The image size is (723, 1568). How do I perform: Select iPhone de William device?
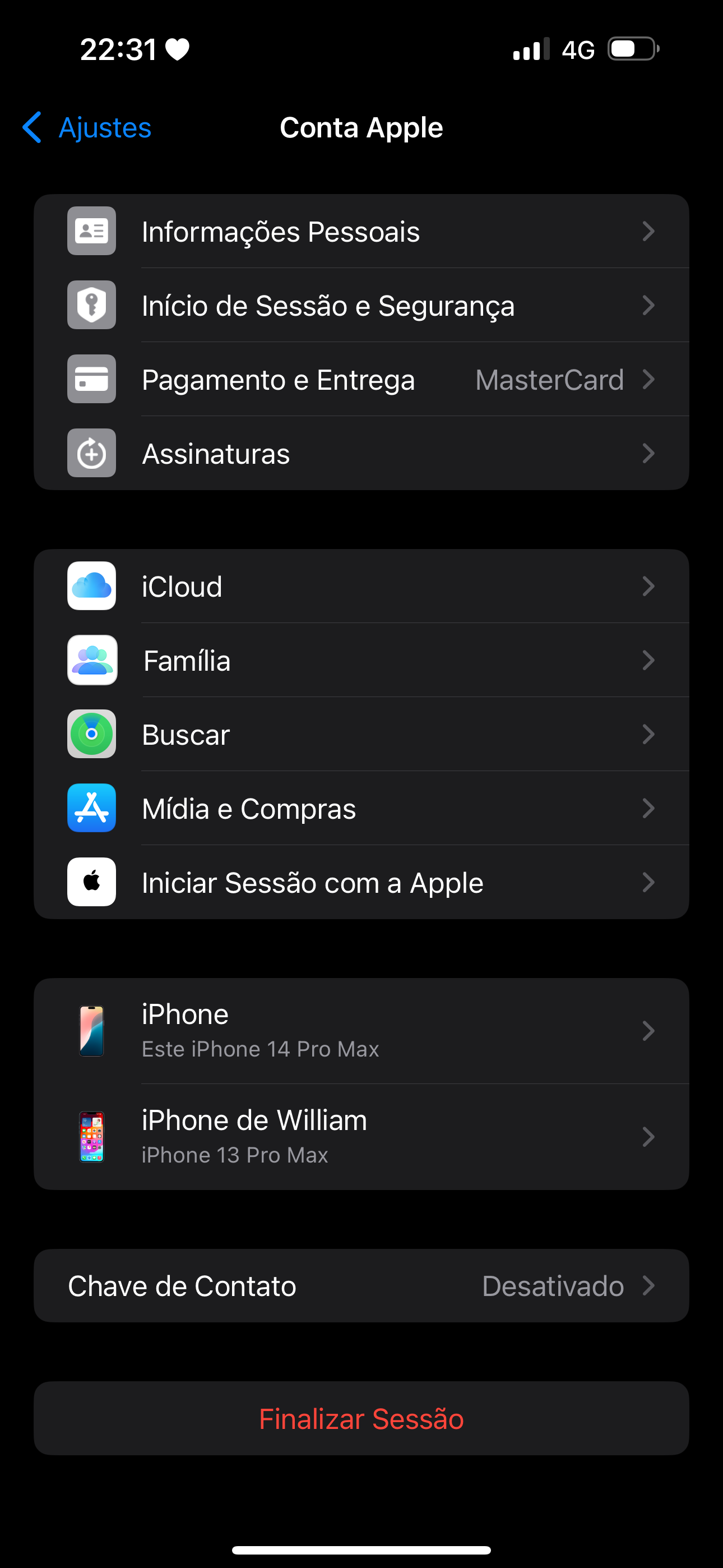361,1137
